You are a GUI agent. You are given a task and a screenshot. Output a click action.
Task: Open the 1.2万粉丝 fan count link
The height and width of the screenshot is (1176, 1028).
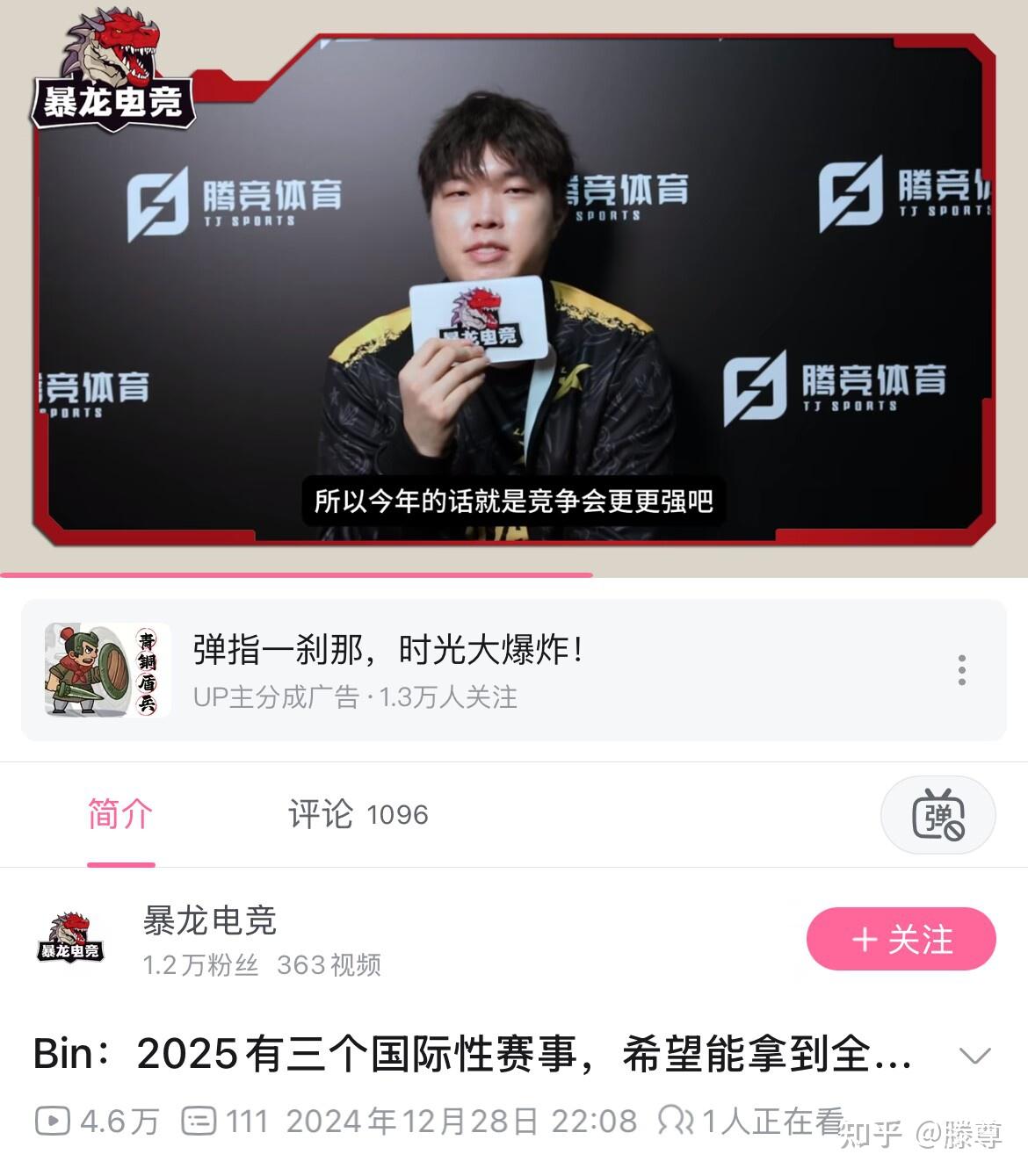[200, 963]
